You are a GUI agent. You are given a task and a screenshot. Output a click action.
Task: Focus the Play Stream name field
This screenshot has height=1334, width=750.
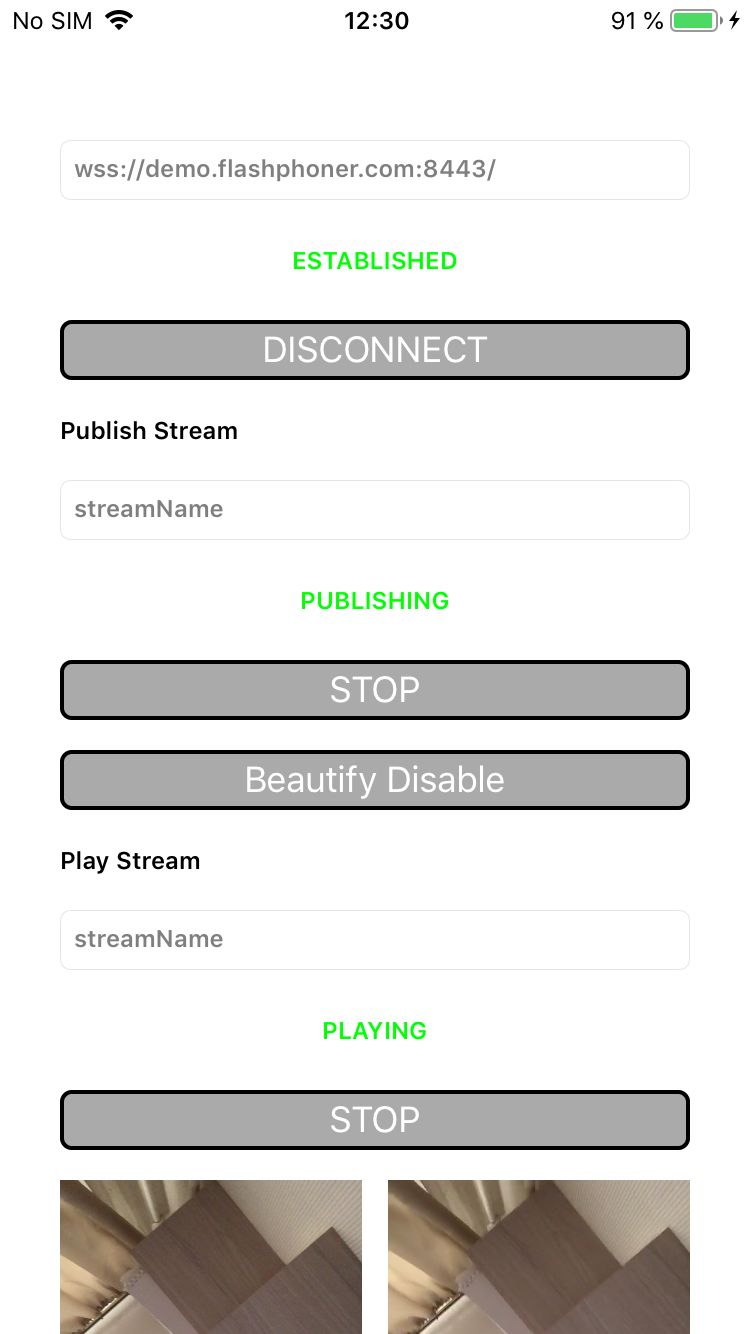(375, 940)
